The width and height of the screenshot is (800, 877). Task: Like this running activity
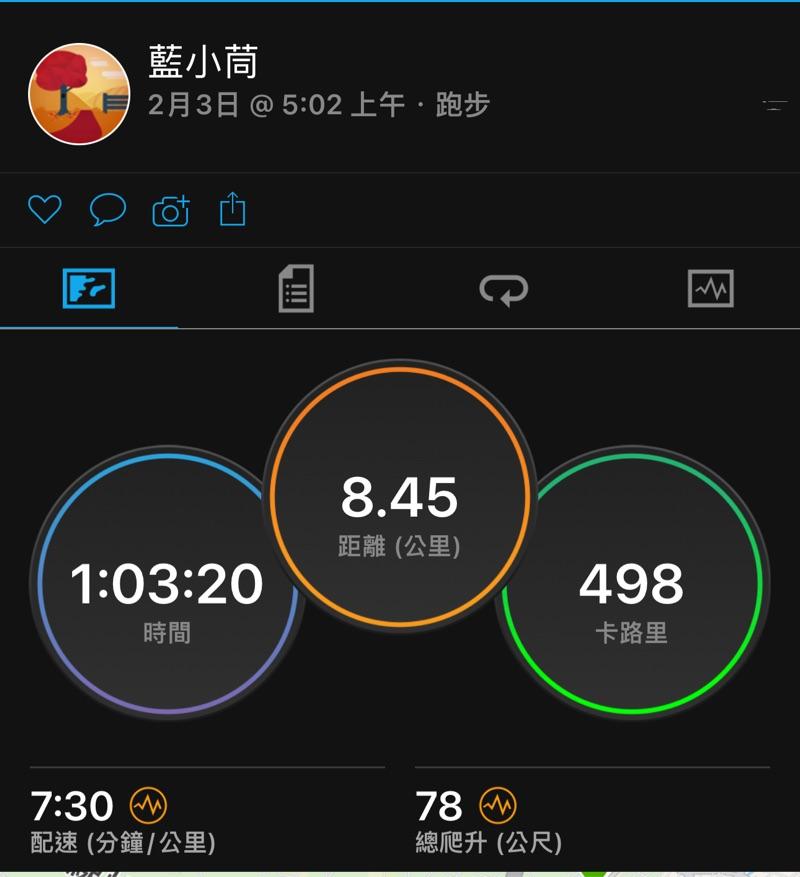pos(44,210)
